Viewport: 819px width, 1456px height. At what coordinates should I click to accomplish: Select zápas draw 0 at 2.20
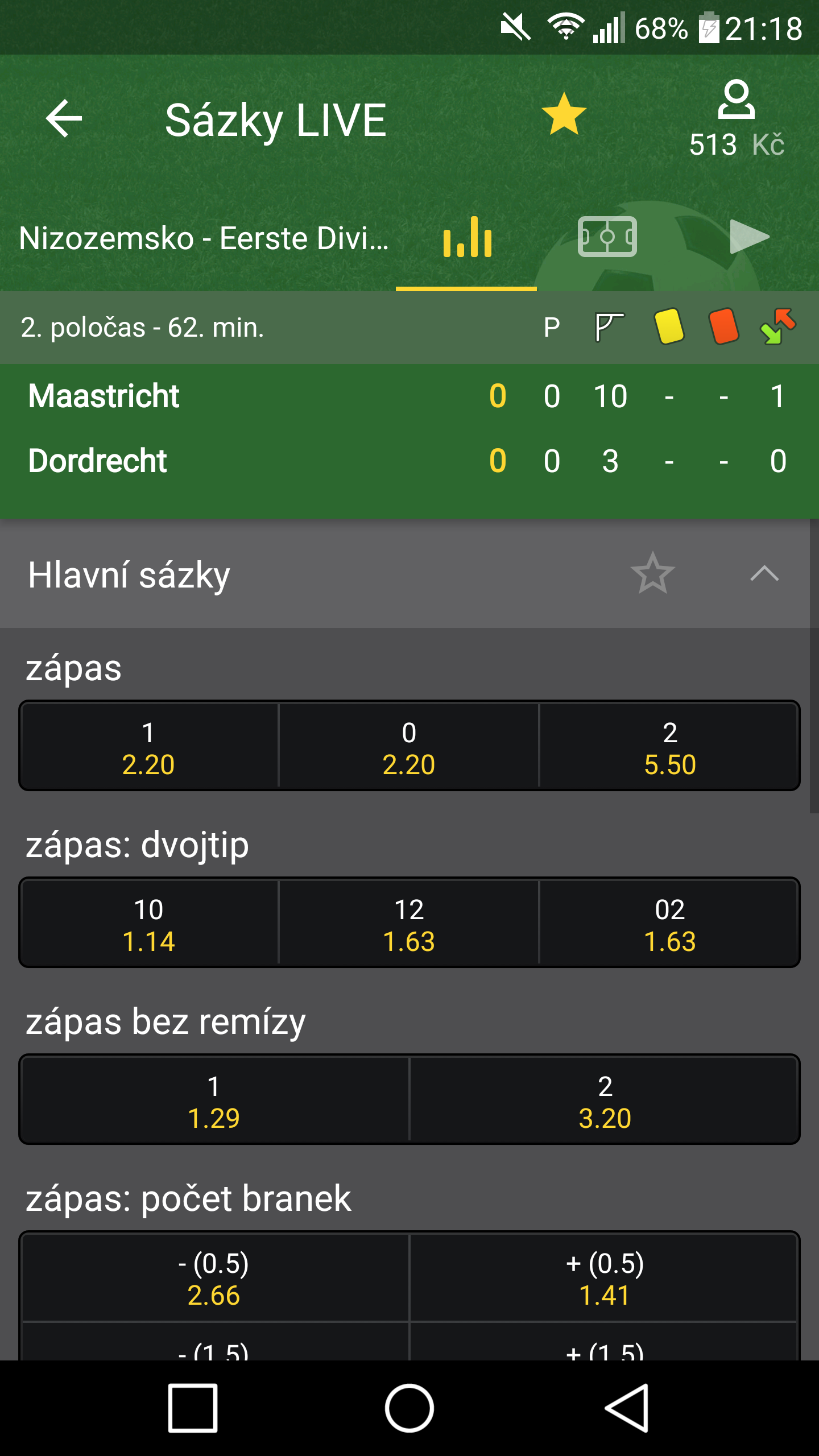409,746
